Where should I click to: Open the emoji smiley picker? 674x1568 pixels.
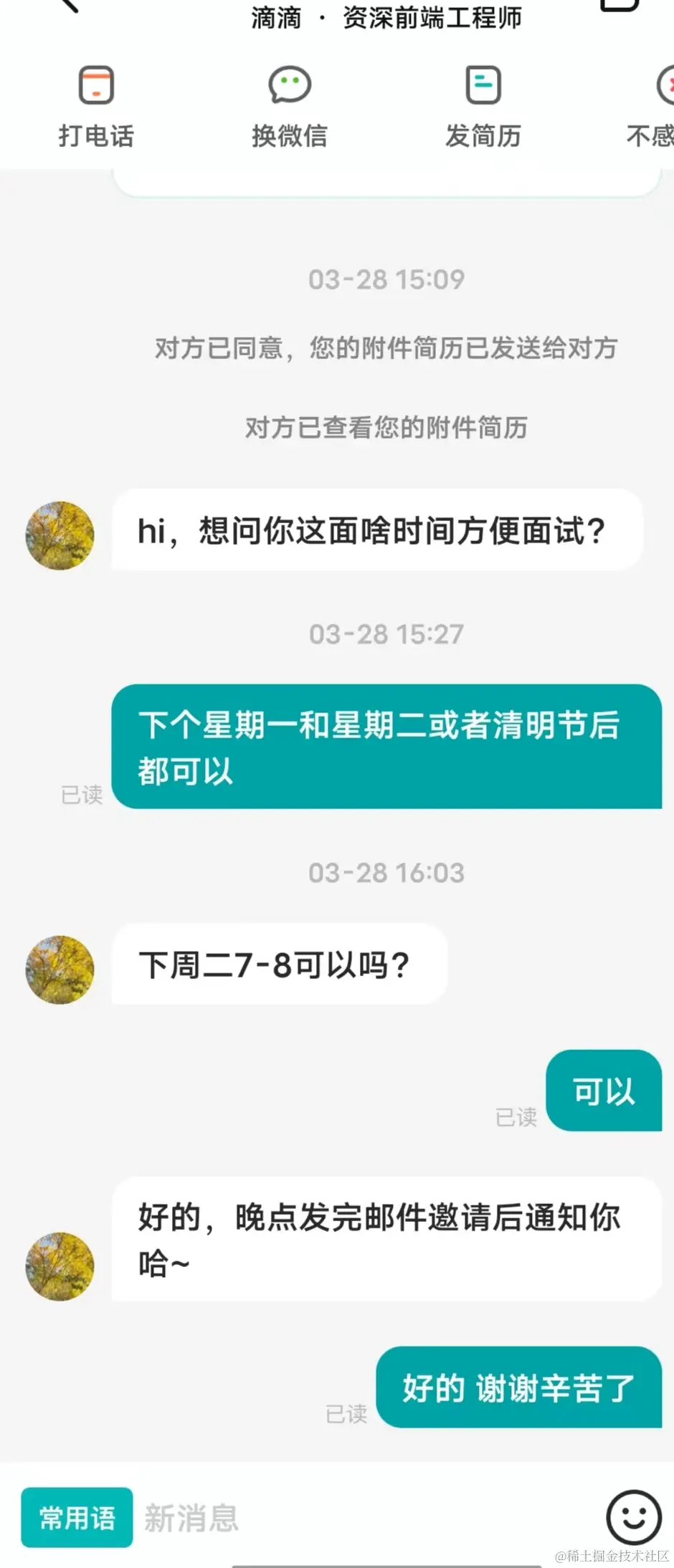[x=633, y=1517]
